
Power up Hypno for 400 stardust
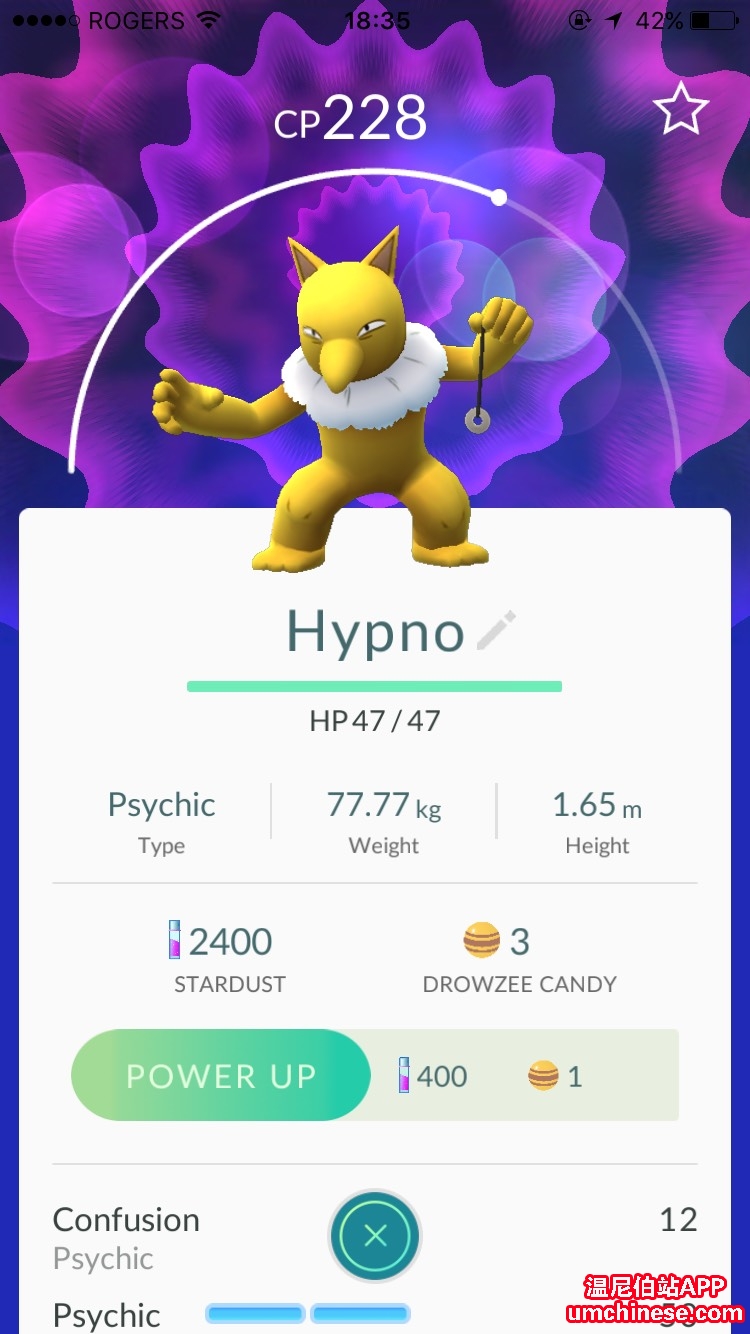click(221, 1075)
